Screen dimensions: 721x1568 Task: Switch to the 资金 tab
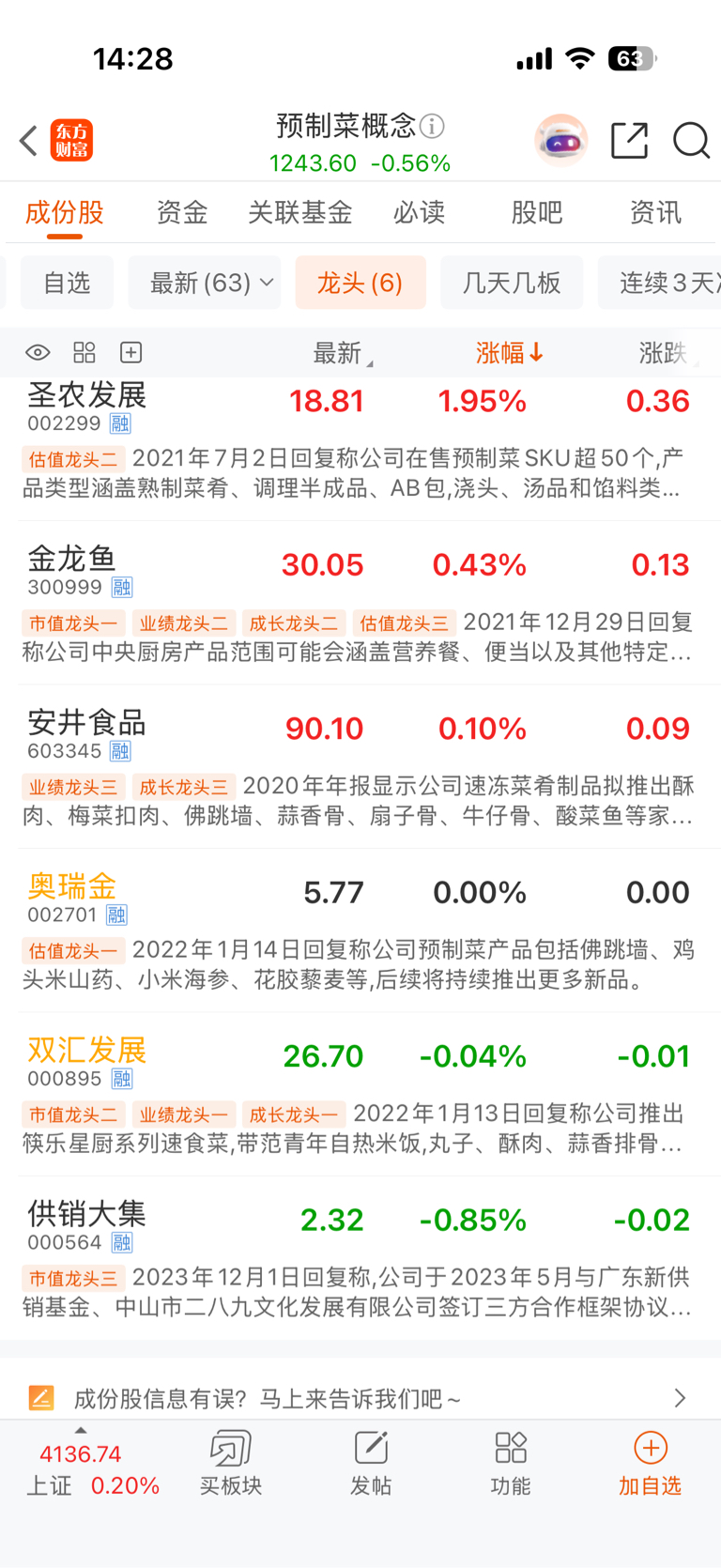pos(181,212)
